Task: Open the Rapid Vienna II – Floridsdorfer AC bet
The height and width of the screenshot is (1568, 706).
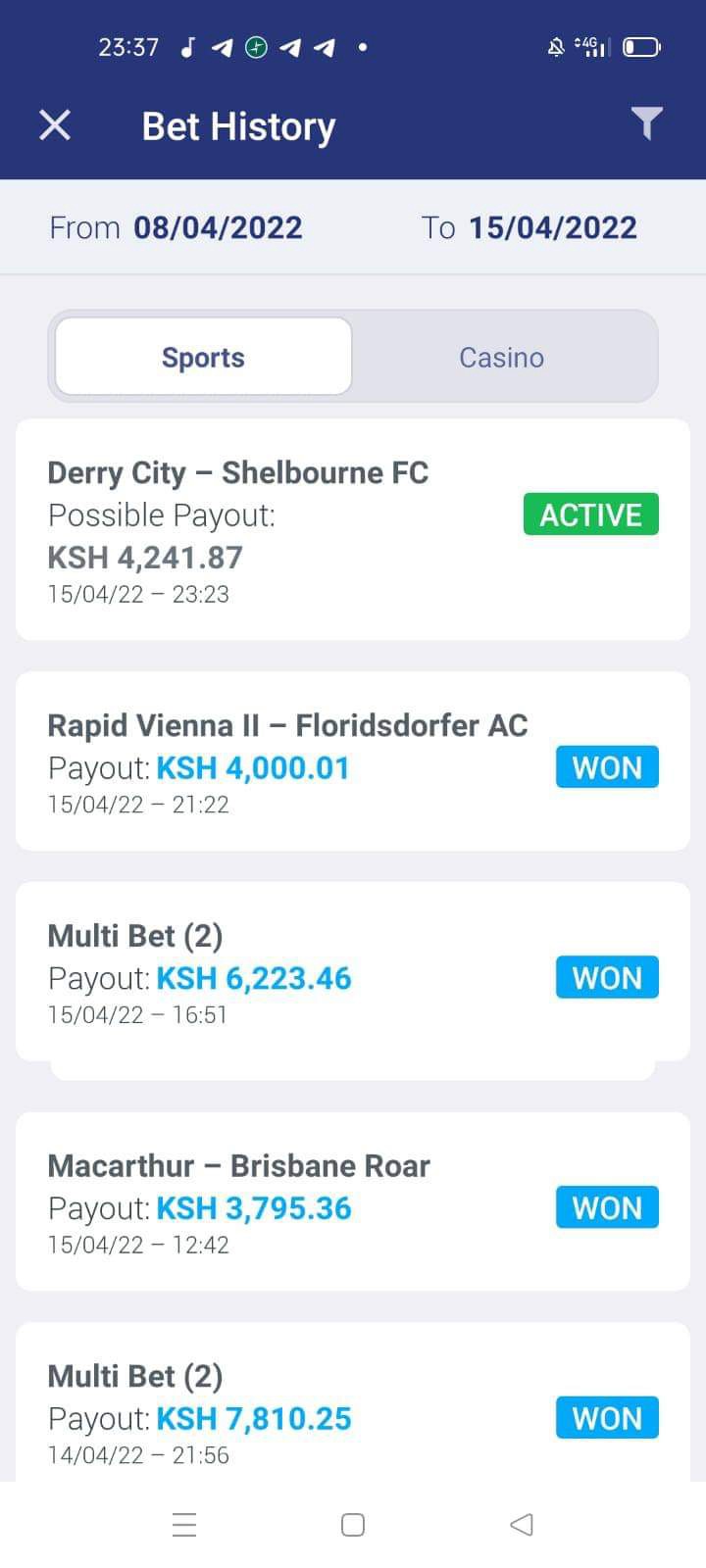Action: click(x=353, y=761)
